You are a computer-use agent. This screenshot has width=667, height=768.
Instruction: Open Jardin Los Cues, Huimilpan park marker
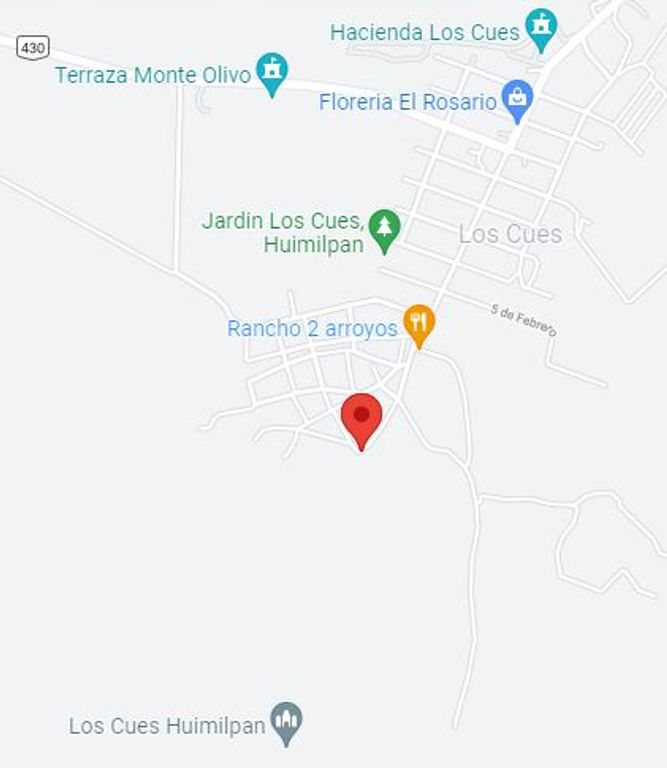[384, 229]
